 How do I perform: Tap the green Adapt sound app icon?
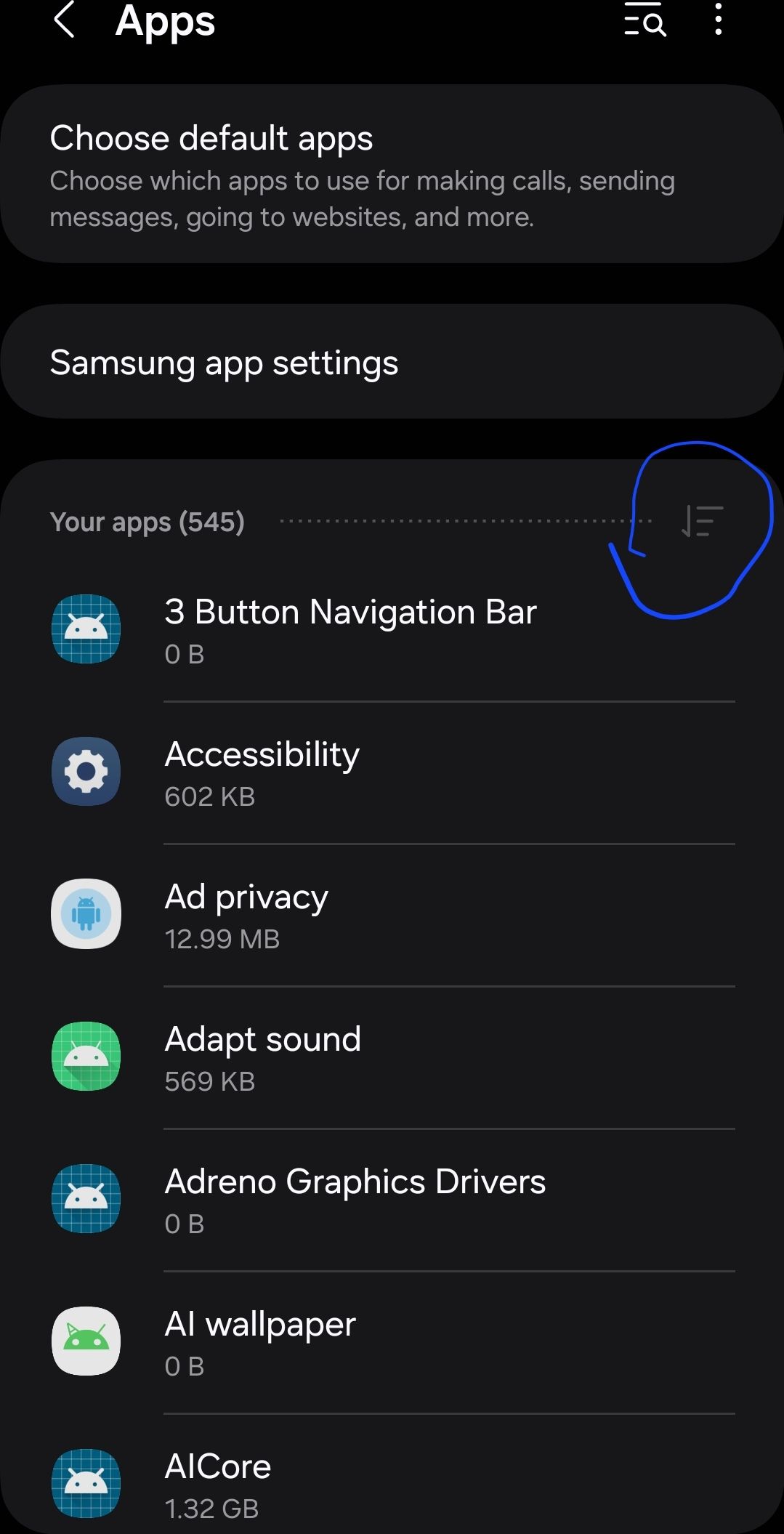(86, 1056)
